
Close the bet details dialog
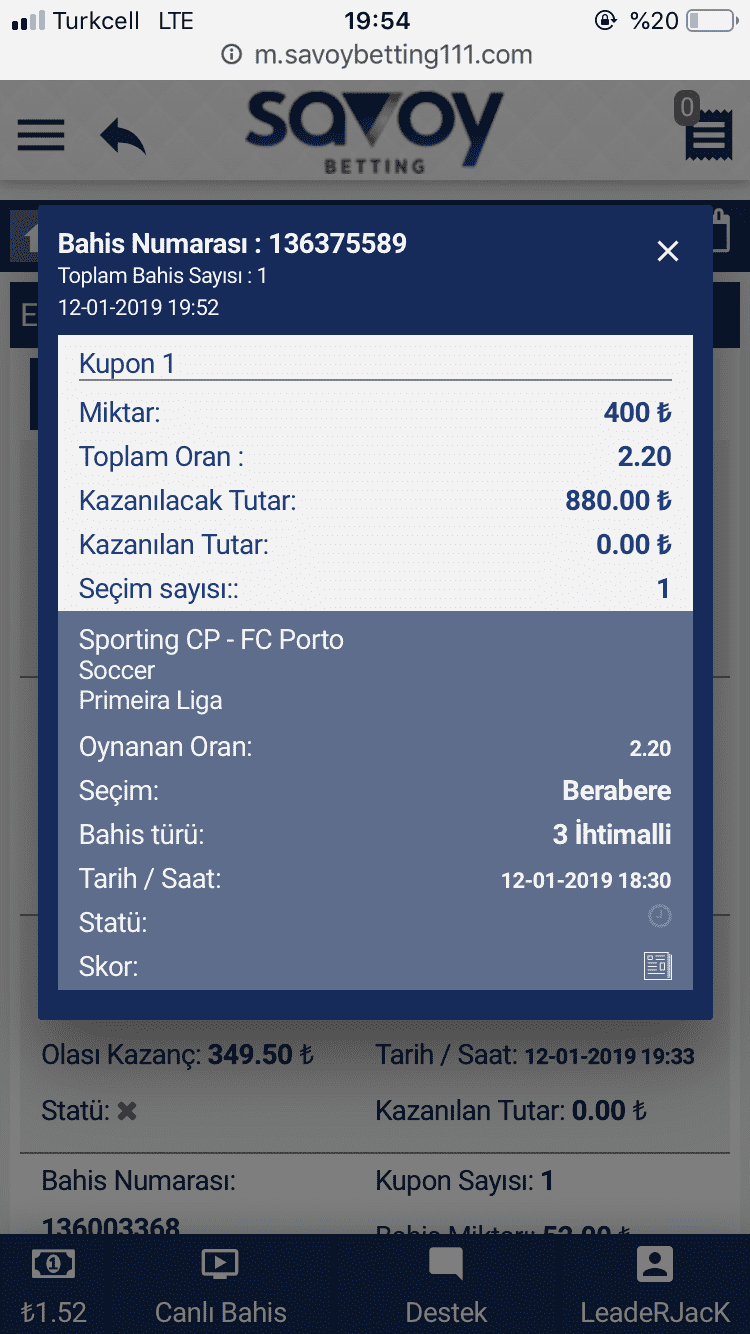point(668,251)
